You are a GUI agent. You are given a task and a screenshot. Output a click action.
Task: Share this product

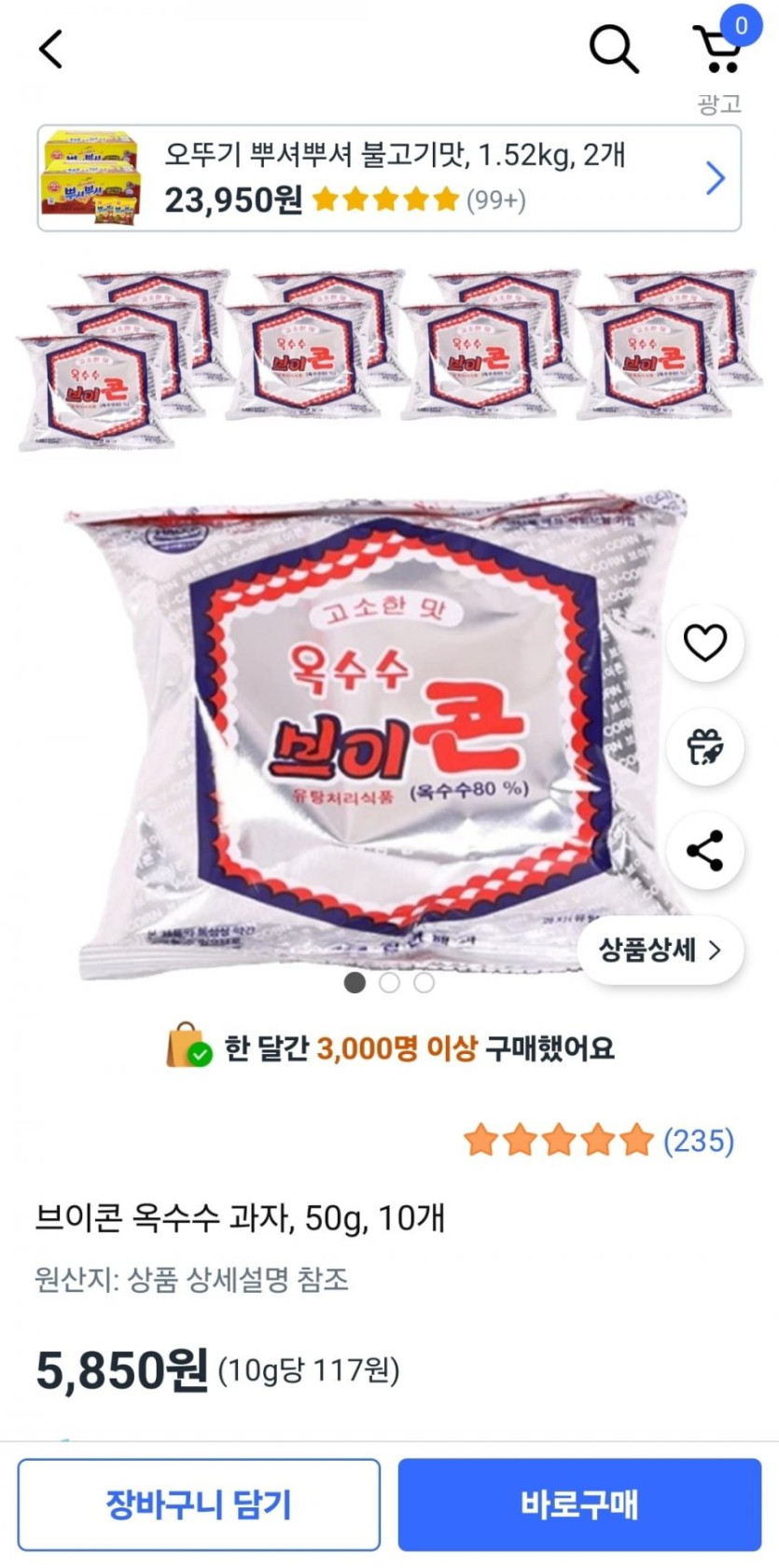pyautogui.click(x=704, y=851)
